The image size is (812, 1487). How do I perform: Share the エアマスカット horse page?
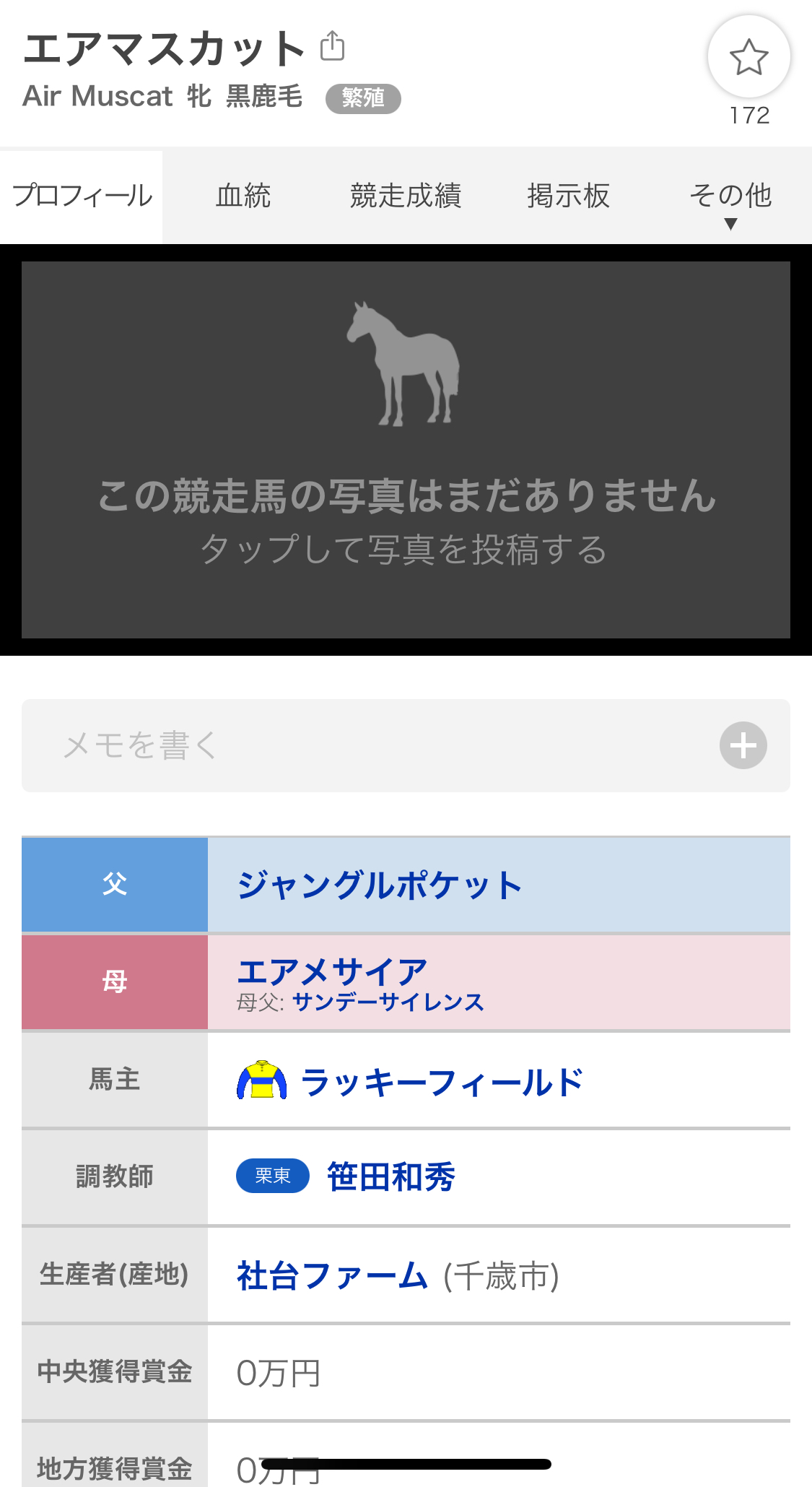[333, 47]
